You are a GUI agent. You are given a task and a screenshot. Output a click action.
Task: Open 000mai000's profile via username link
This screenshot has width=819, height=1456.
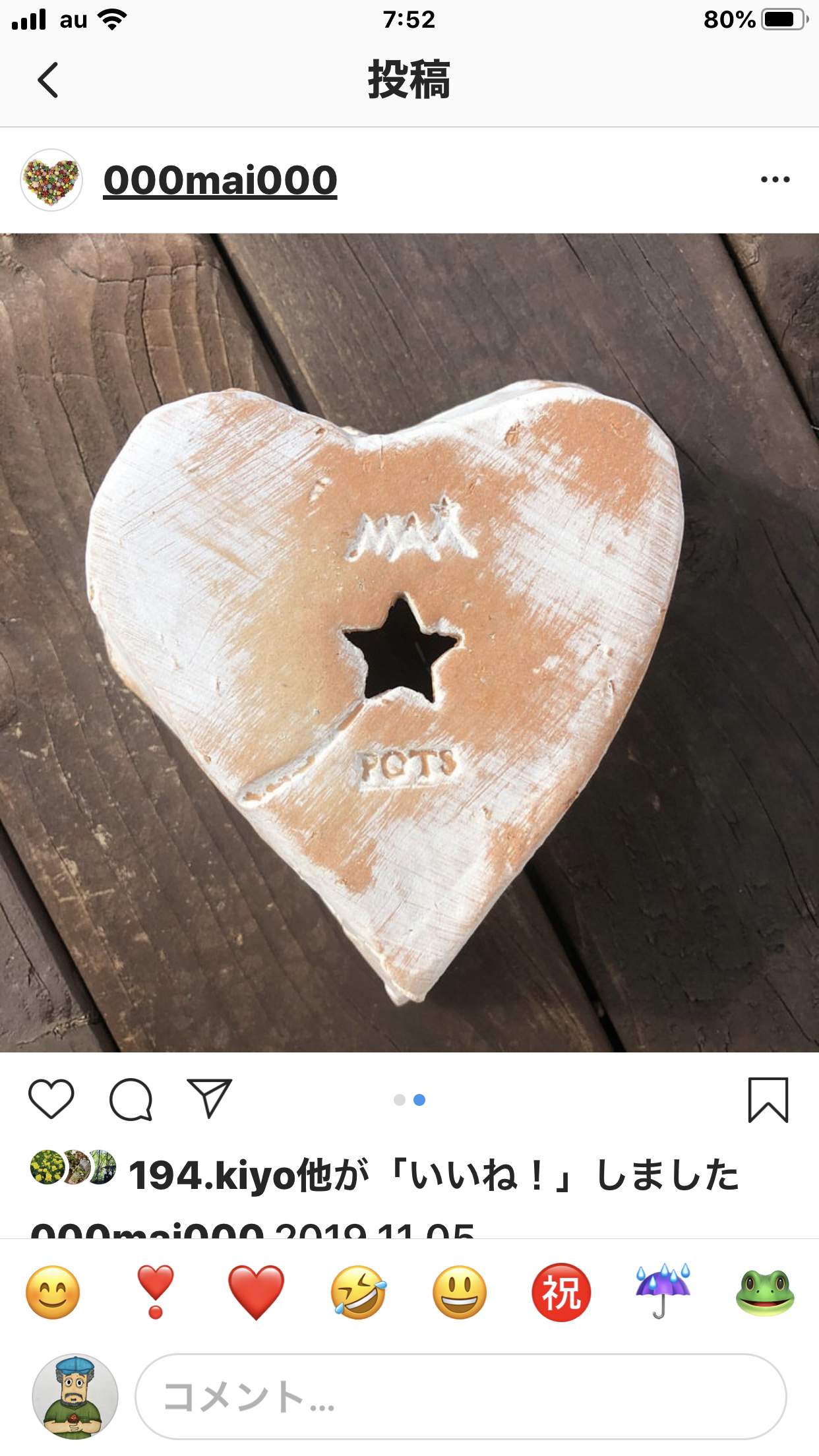pos(220,180)
